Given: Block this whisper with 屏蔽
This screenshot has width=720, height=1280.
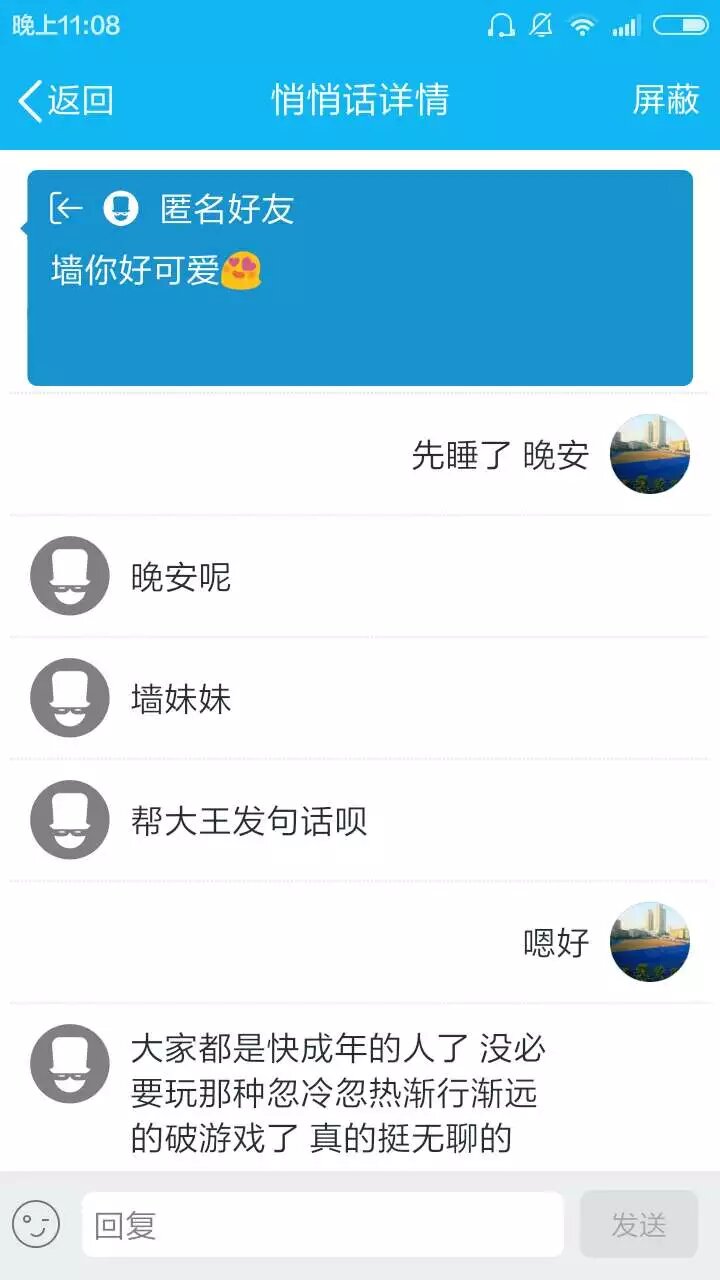Looking at the screenshot, I should click(665, 100).
